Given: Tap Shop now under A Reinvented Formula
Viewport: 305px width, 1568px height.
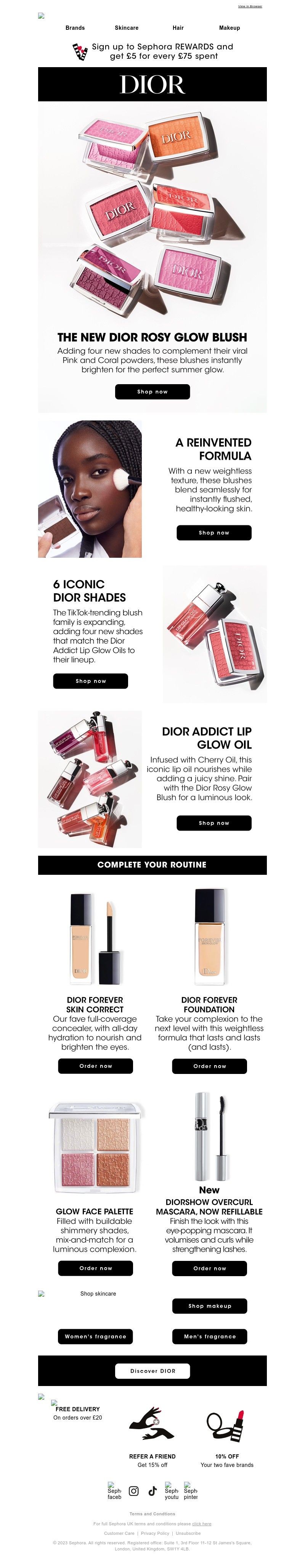Looking at the screenshot, I should (x=213, y=533).
